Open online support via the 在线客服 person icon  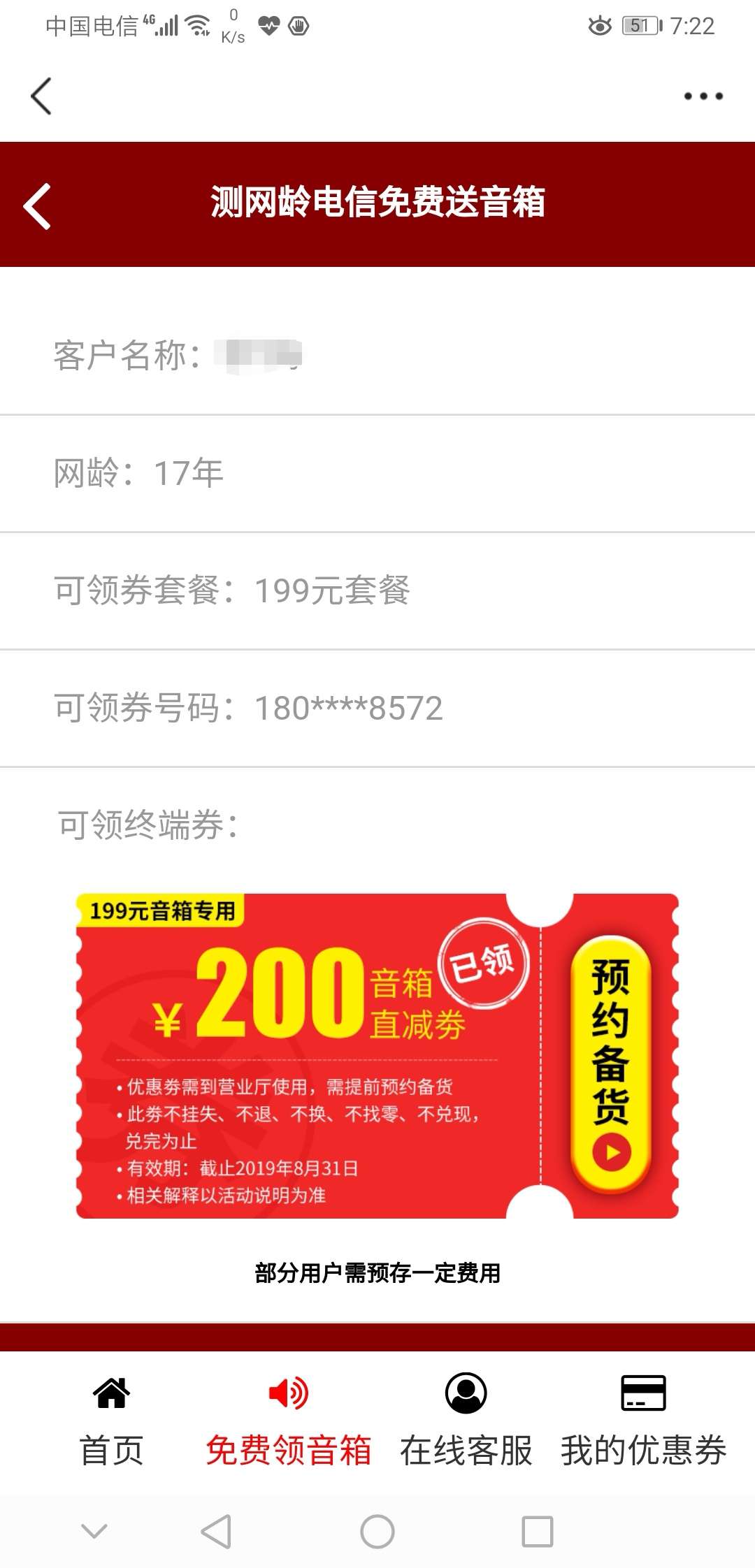tap(466, 1393)
